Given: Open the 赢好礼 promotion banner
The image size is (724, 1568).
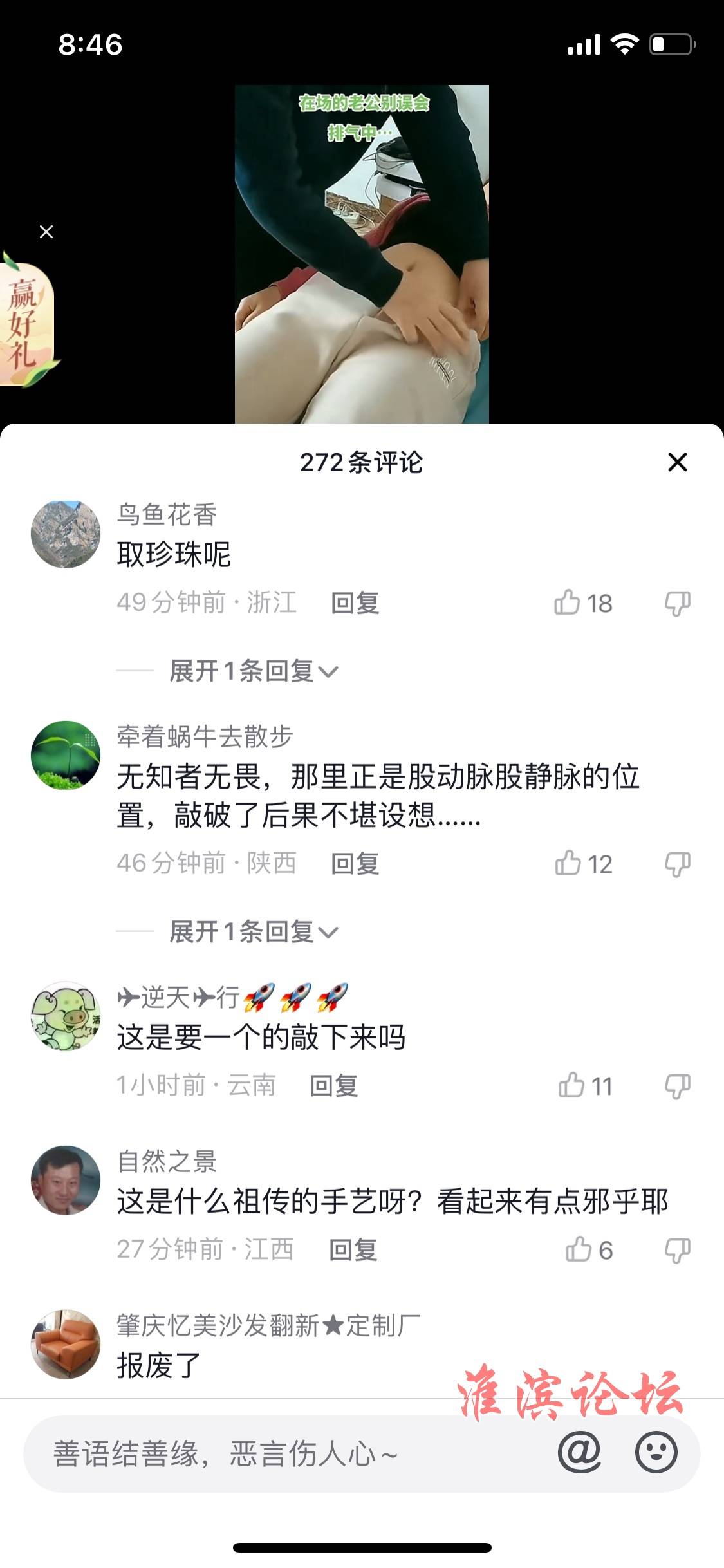Looking at the screenshot, I should tap(26, 322).
